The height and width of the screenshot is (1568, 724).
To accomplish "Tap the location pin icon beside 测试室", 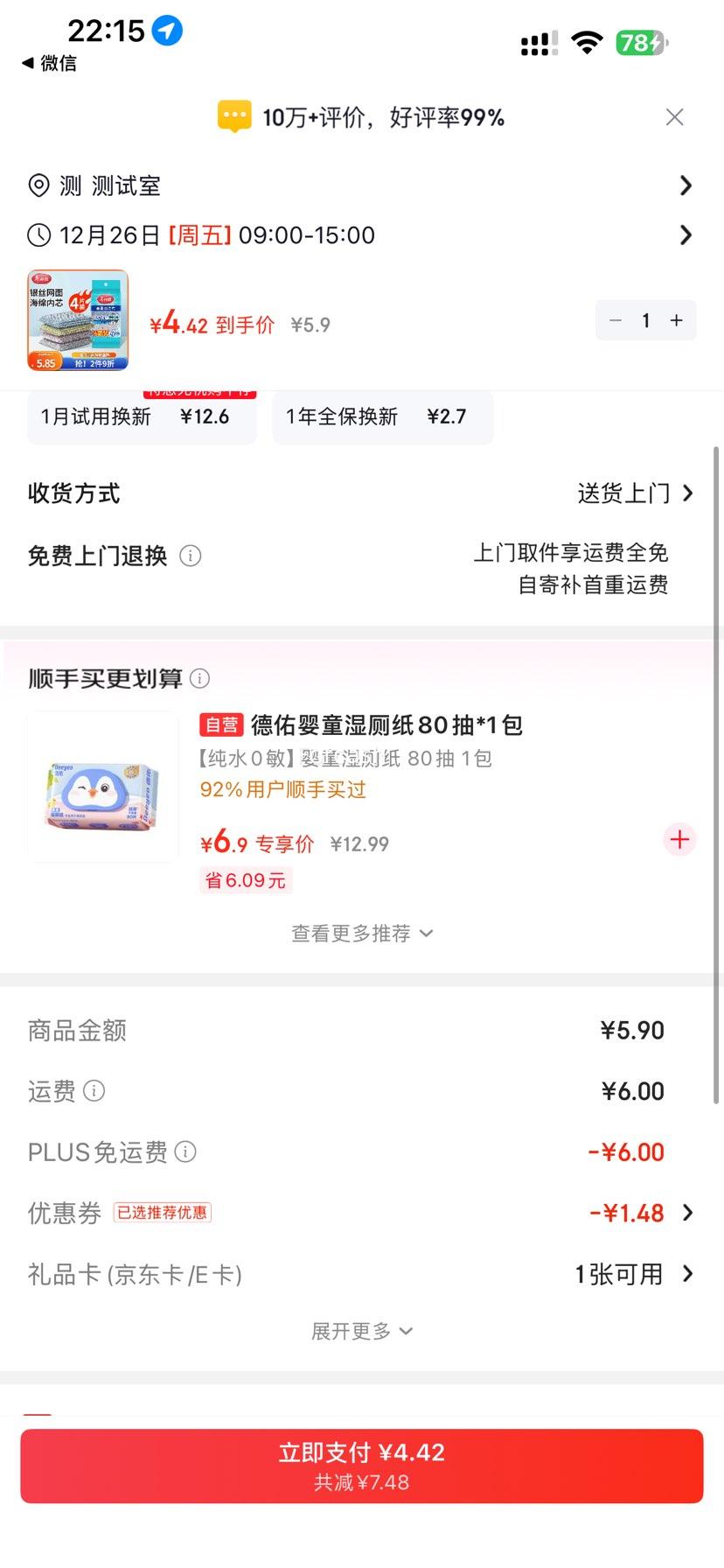I will [38, 185].
